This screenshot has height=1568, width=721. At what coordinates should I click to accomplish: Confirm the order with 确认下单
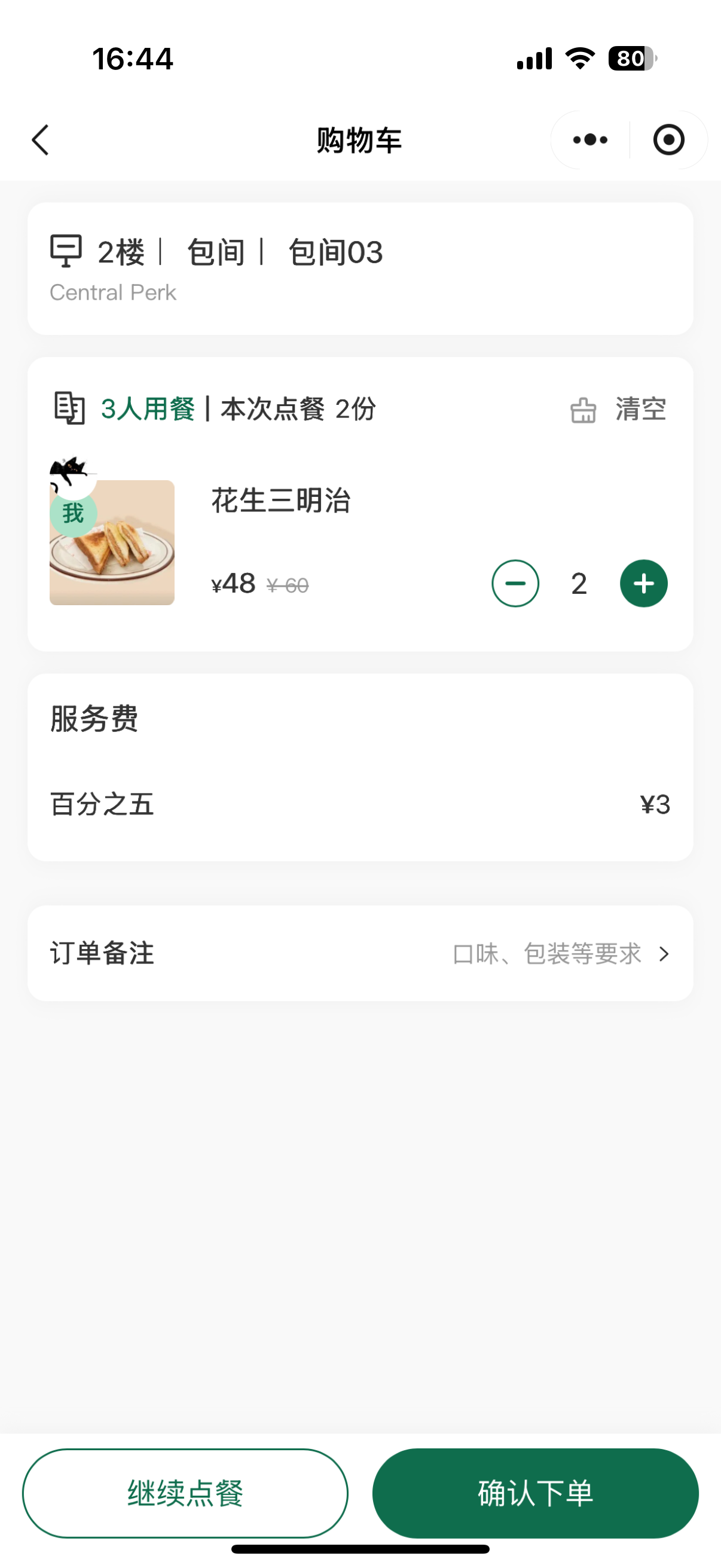coord(535,1493)
